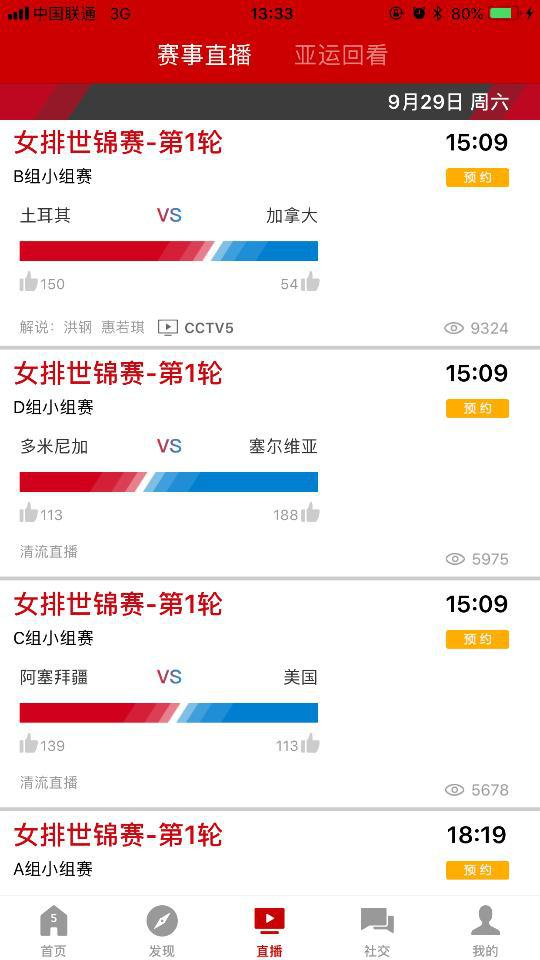
Task: Give 多米尼加 a thumbs up
Action: coord(29,512)
